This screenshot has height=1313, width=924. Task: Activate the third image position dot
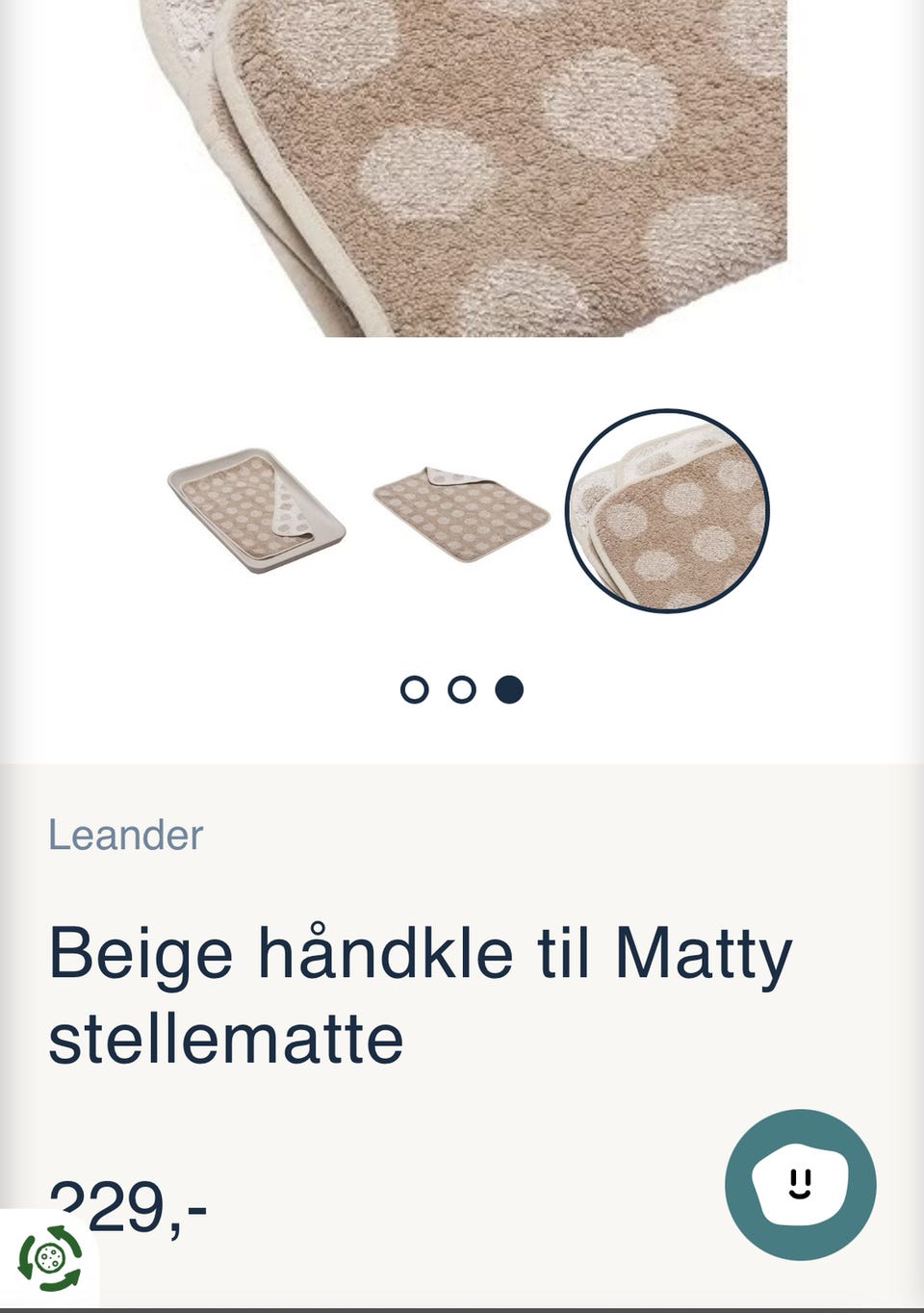509,690
